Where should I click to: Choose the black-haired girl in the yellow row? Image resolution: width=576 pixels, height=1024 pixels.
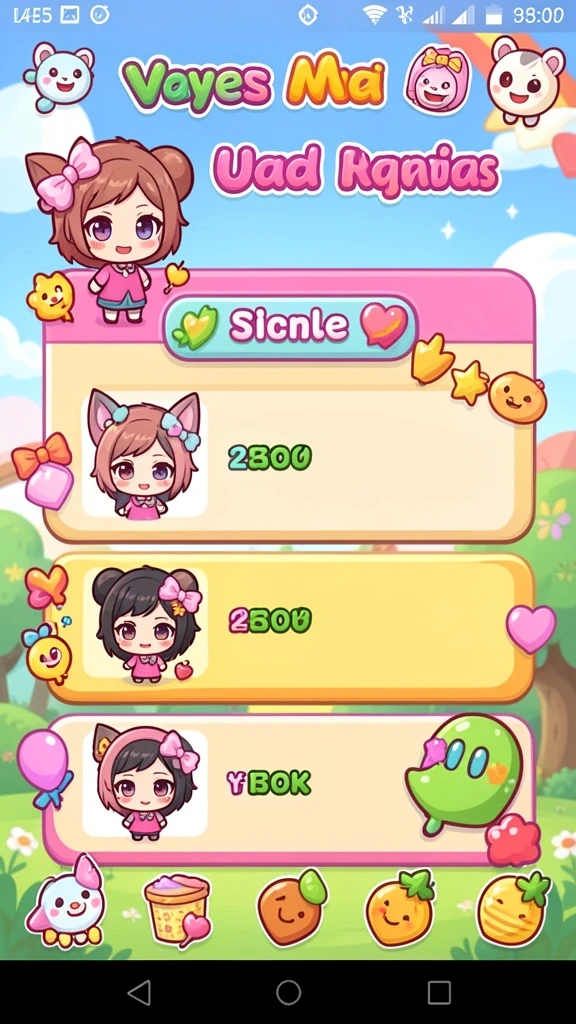click(x=145, y=626)
